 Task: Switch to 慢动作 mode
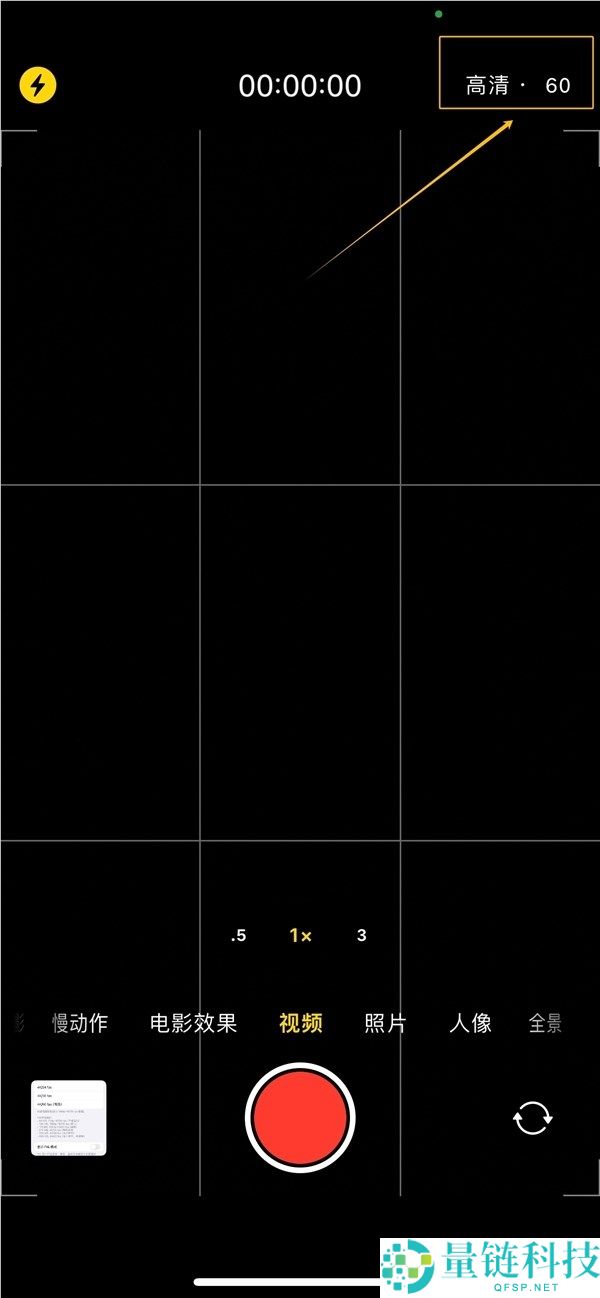tap(80, 1023)
